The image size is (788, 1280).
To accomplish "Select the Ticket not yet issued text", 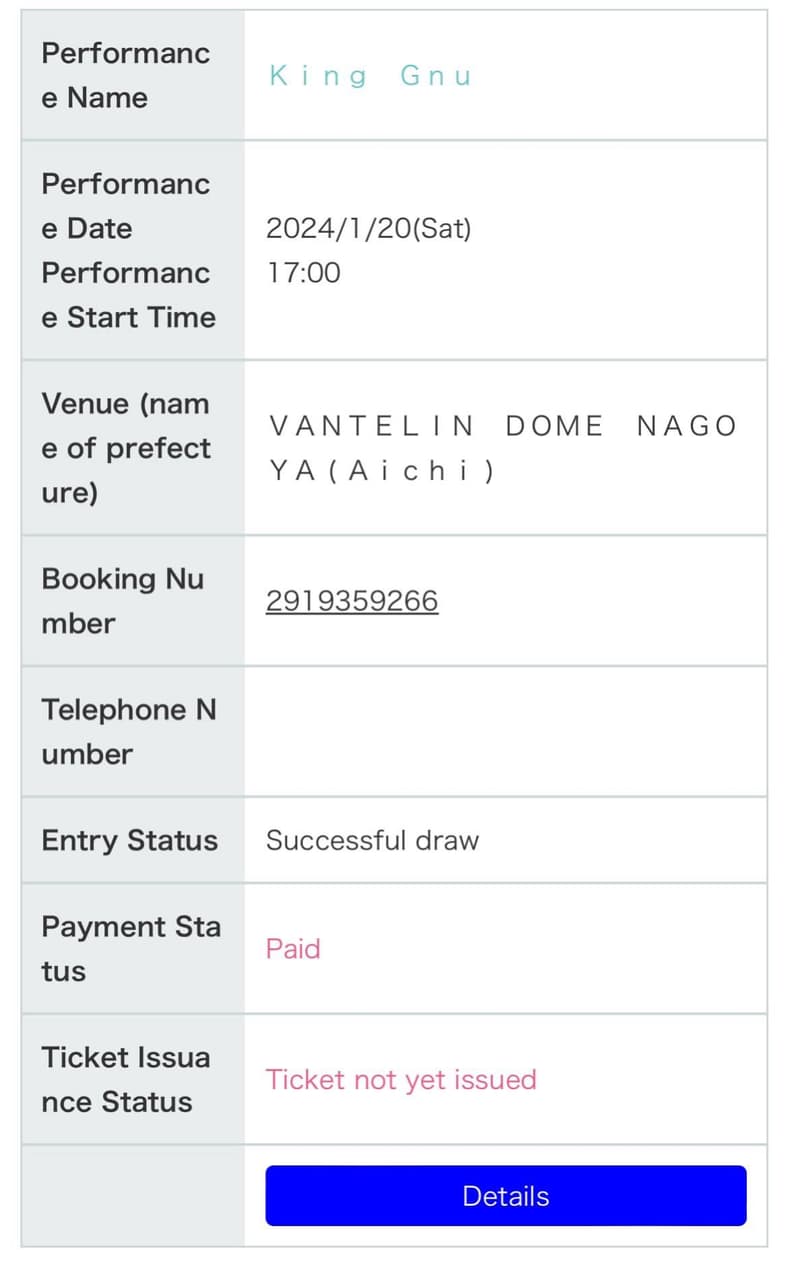I will pos(399,1080).
